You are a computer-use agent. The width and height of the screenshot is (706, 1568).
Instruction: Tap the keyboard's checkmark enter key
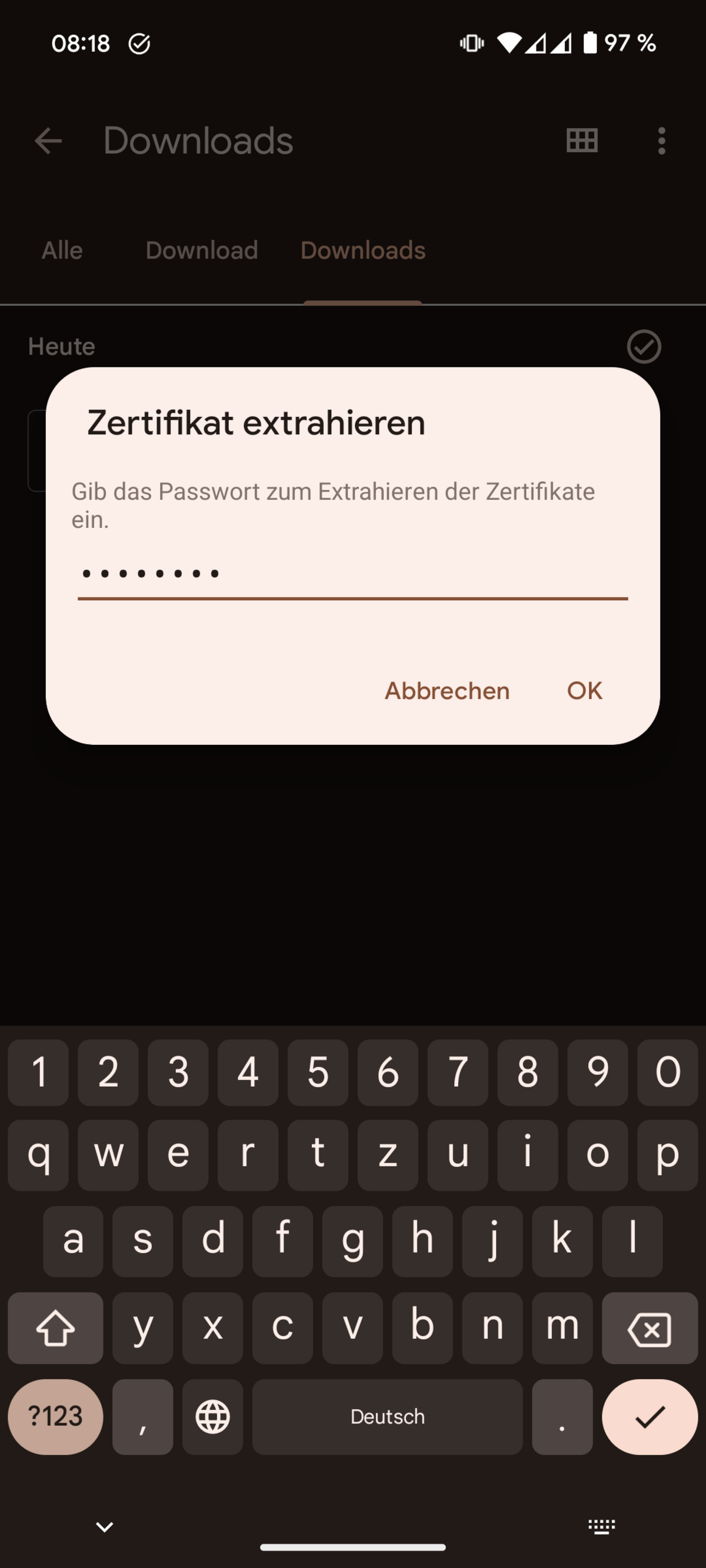(x=650, y=1416)
